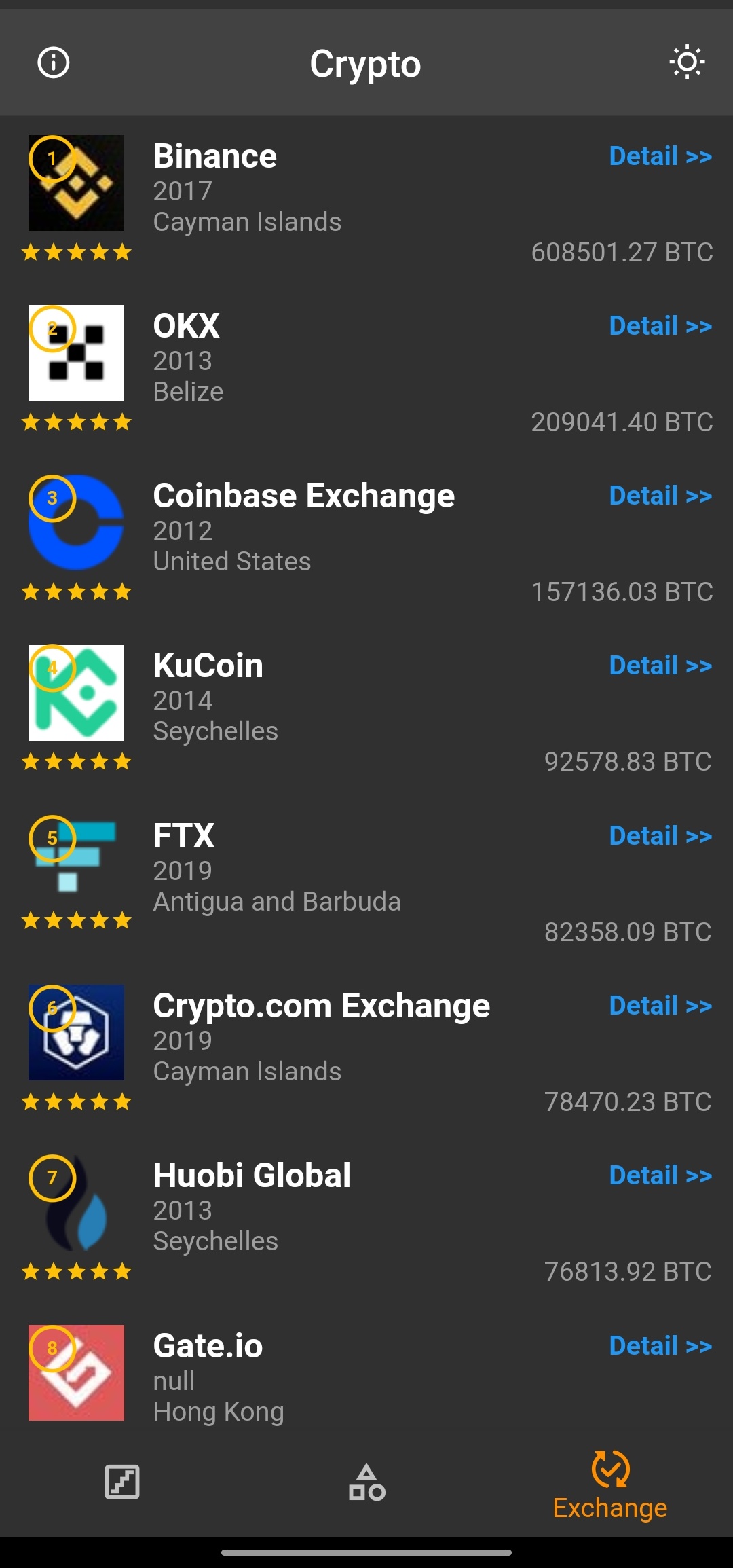
Task: Open the info icon in the header
Action: [x=53, y=63]
